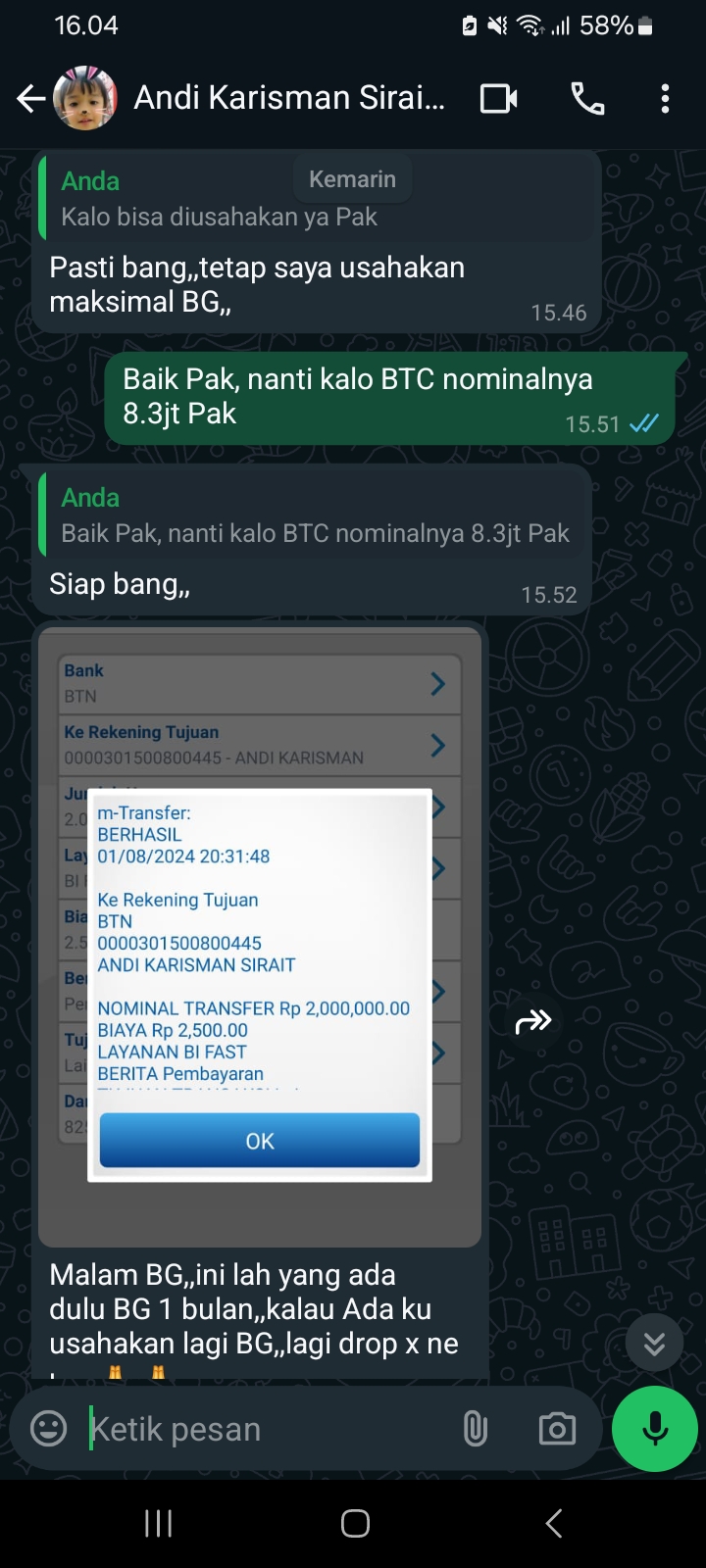The image size is (706, 1568).
Task: Tap the microphone voice message button
Action: click(654, 1429)
